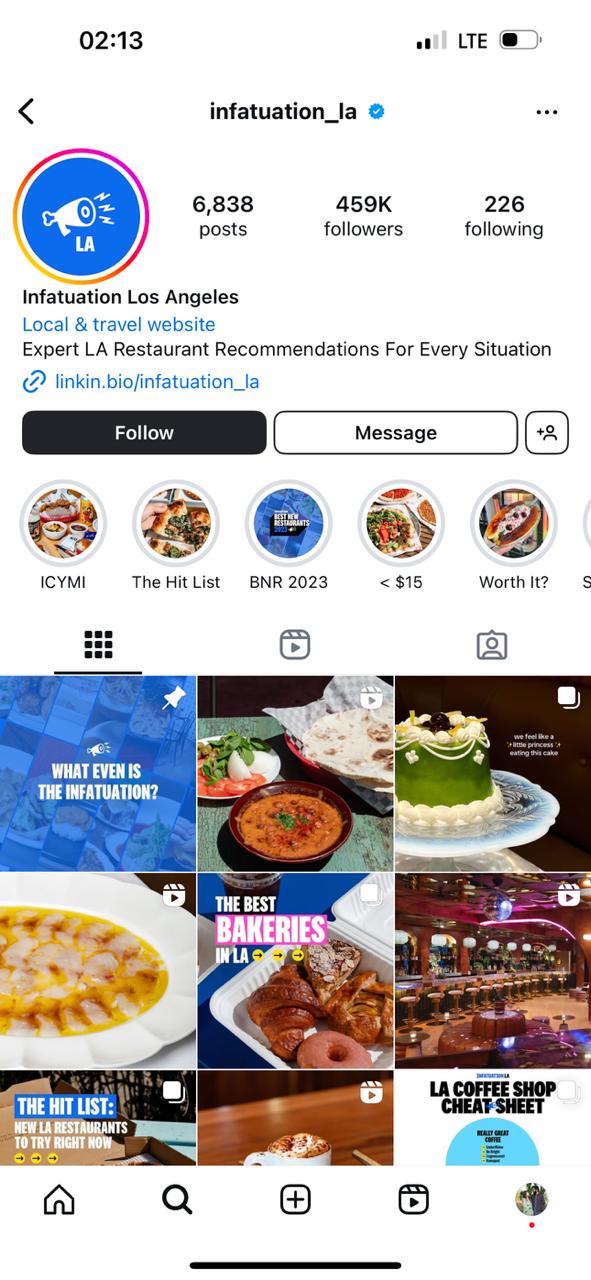The width and height of the screenshot is (591, 1280).
Task: View the < $15 highlight
Action: point(401,523)
